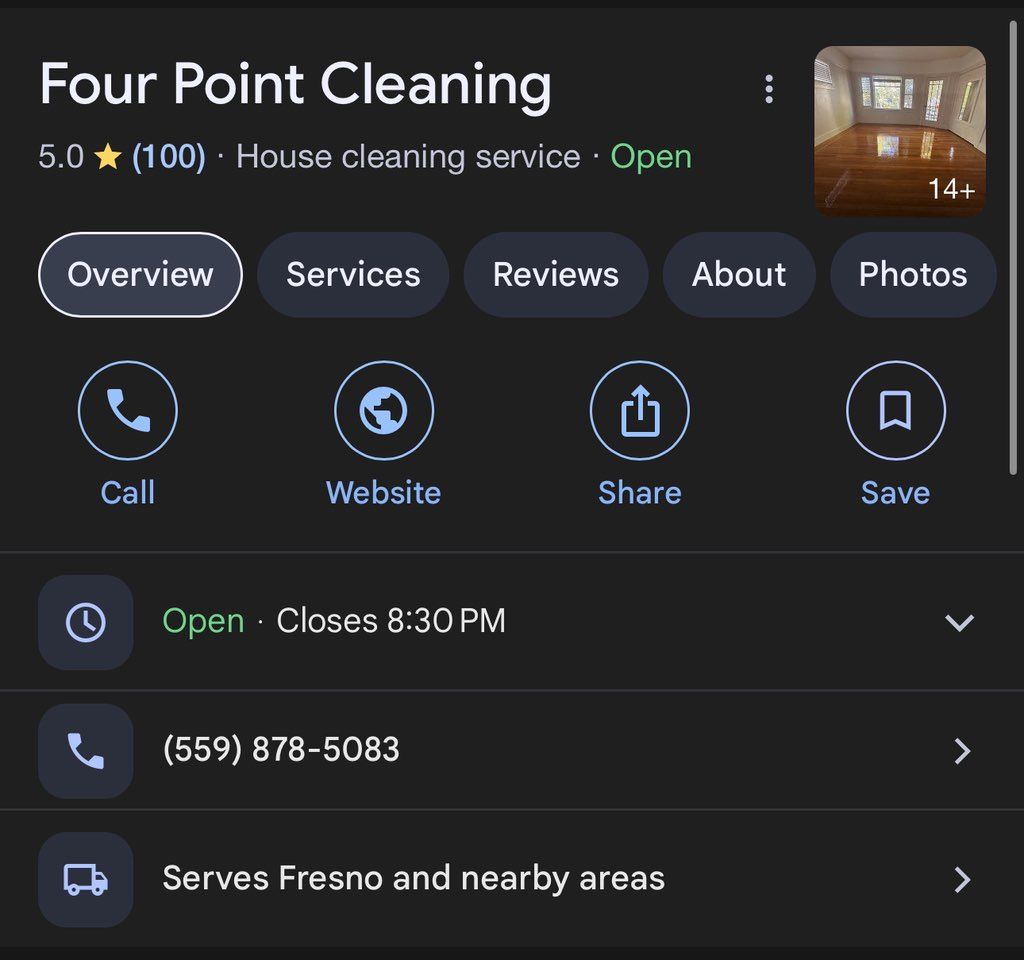The width and height of the screenshot is (1024, 960).
Task: Open the business photo thumbnail
Action: click(900, 131)
